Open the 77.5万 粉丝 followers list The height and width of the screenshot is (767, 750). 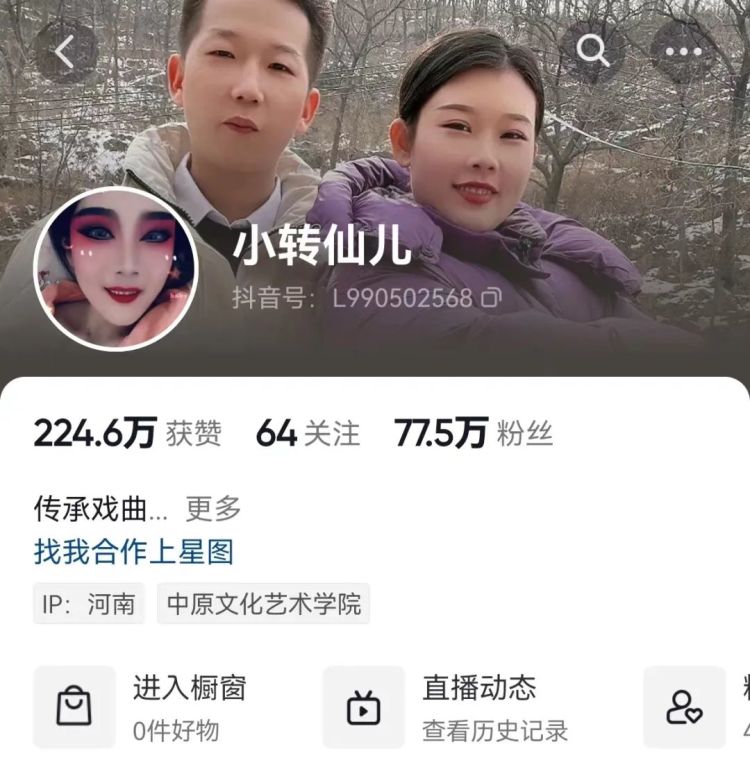click(x=473, y=434)
